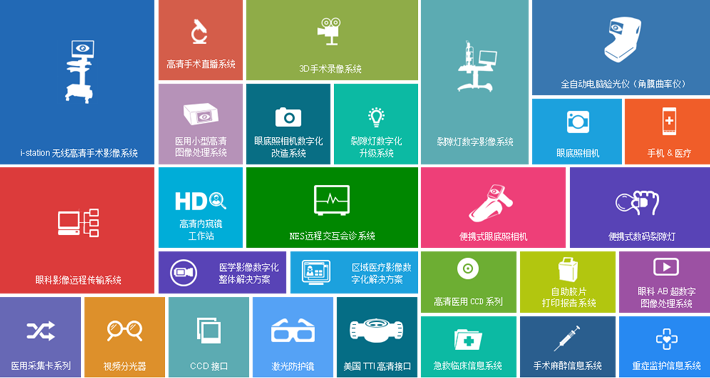Open i-station 无线高清手术影像系统 tile
Viewport: 710px width, 378px height.
[77, 82]
